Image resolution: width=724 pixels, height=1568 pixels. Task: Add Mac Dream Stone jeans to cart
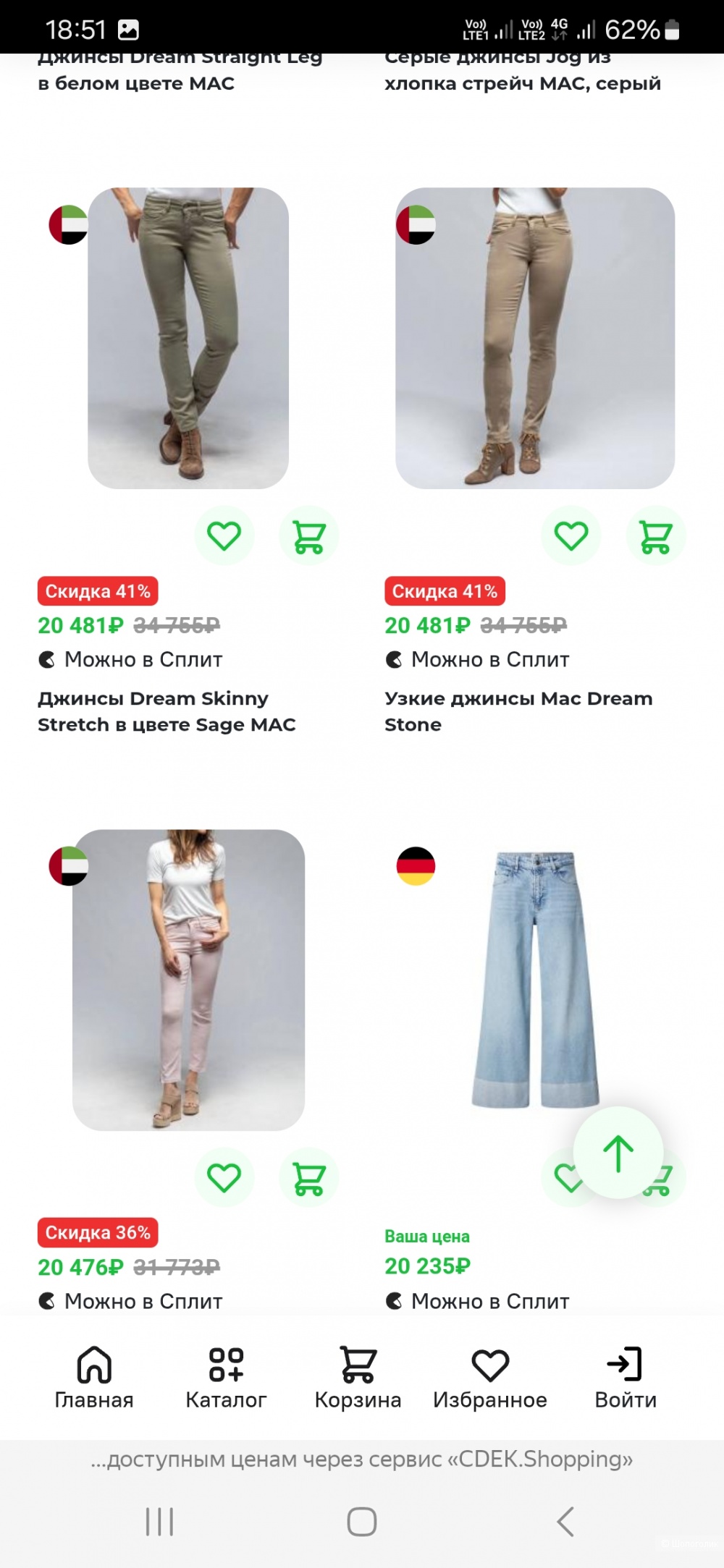(x=655, y=536)
